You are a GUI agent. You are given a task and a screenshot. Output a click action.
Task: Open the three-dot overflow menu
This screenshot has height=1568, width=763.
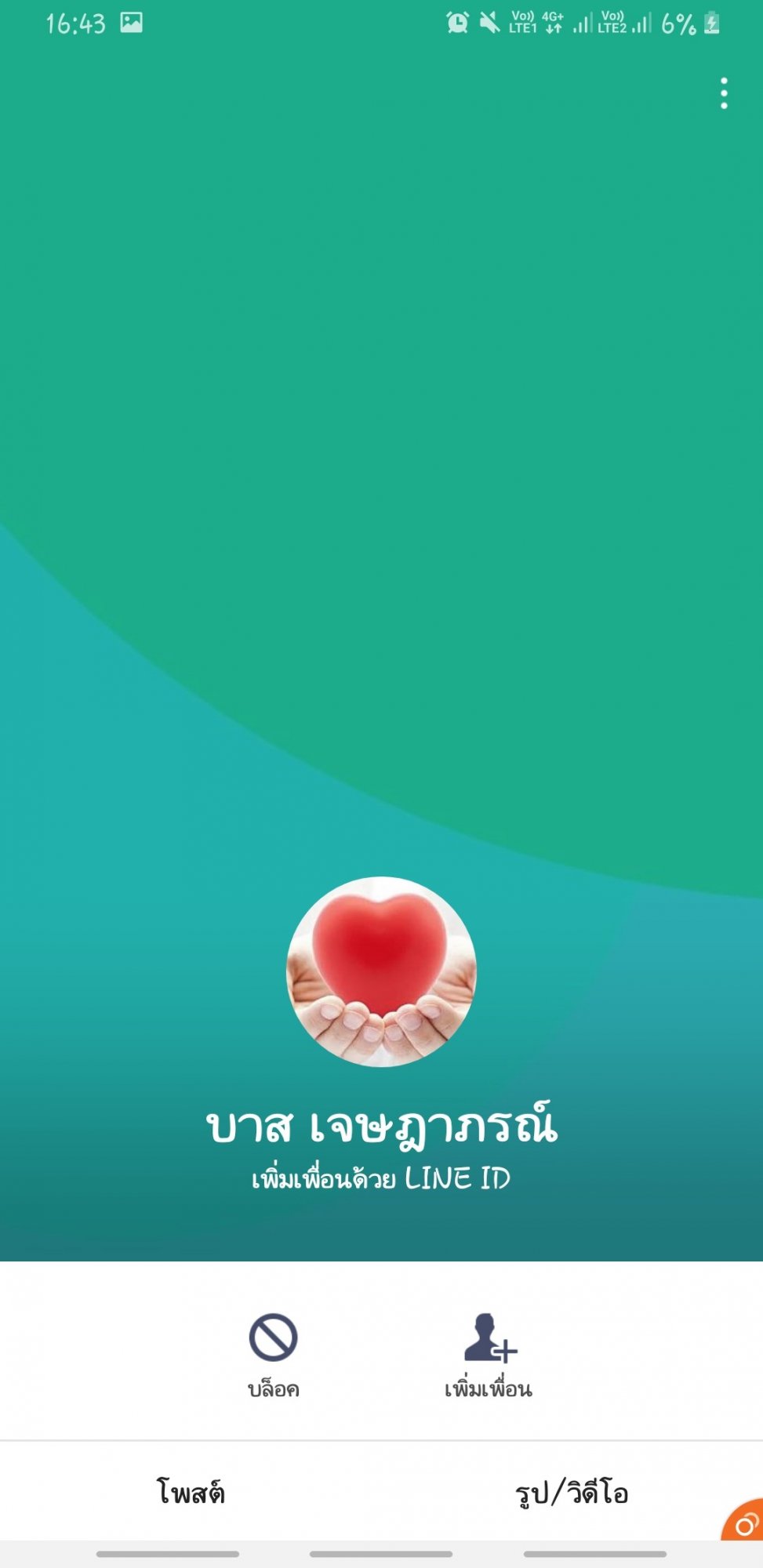724,93
